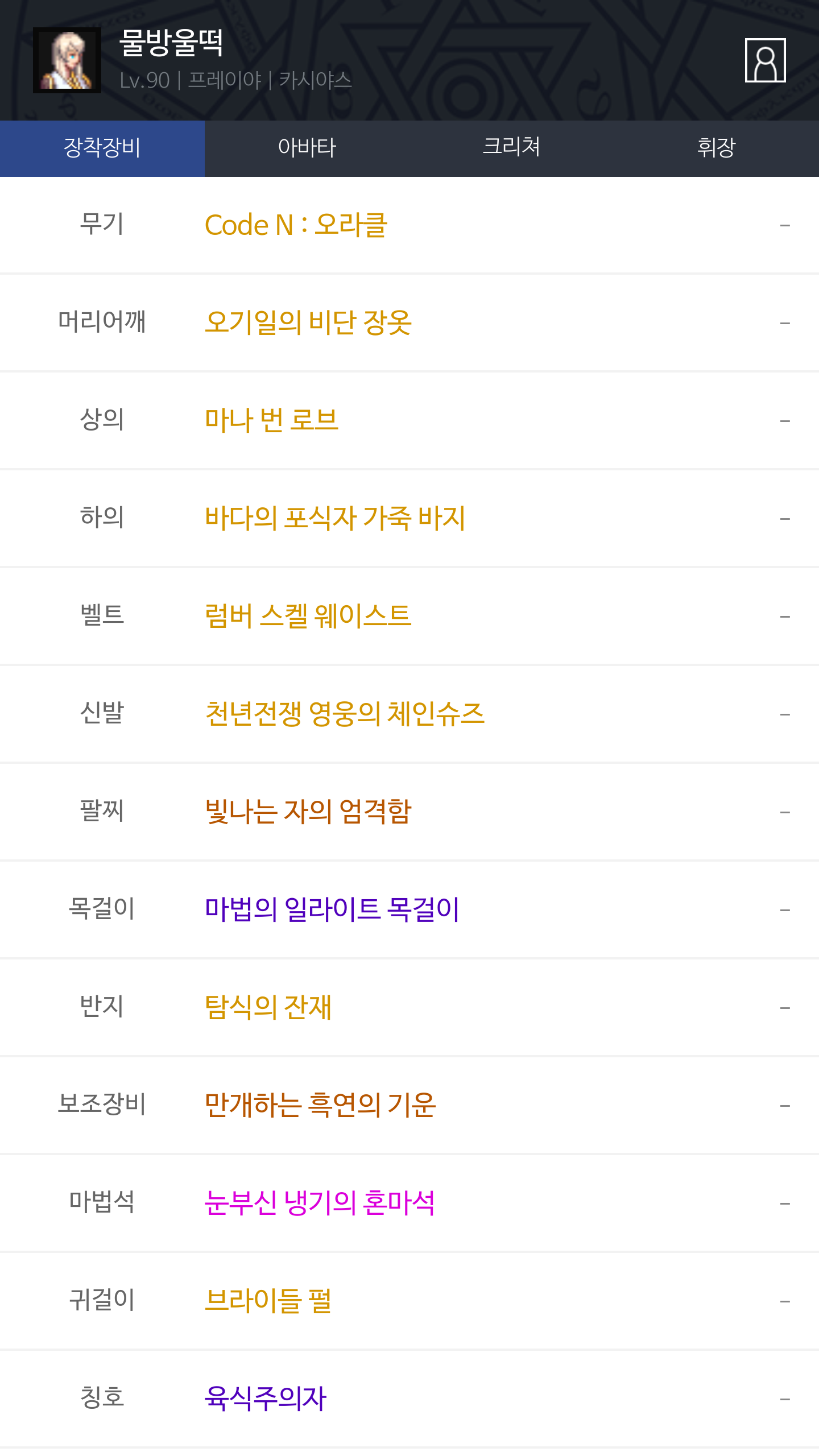Open 오기일의 비단 장옷 shoulder item
819x1456 pixels.
point(409,323)
